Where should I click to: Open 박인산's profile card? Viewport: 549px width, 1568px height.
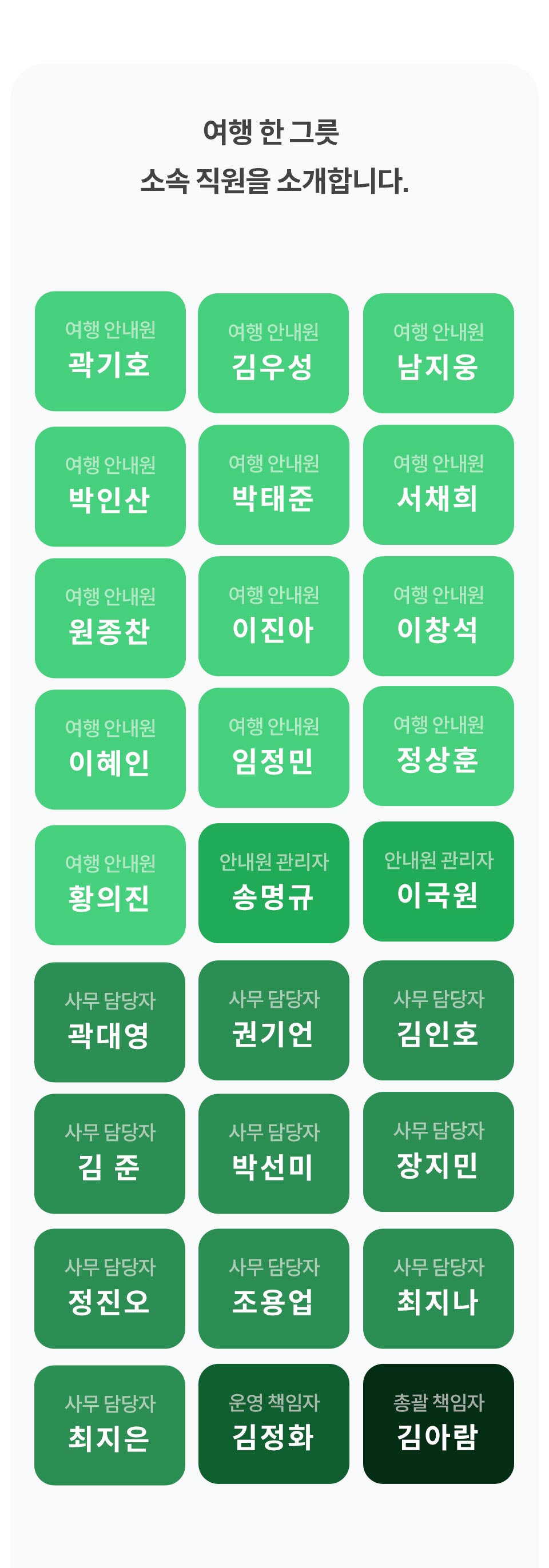(110, 486)
